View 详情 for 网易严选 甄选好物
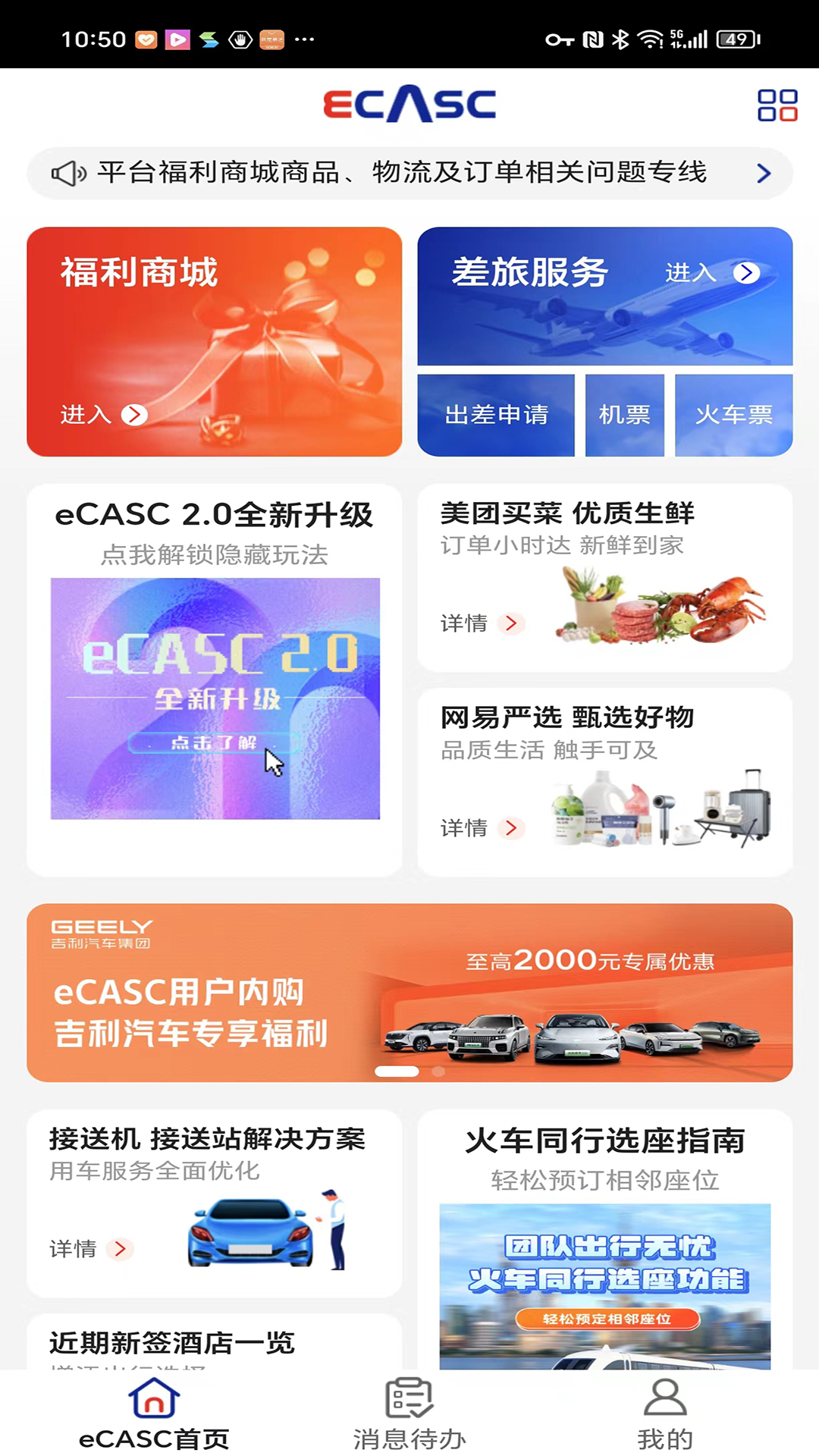The image size is (819, 1456). pos(483,827)
